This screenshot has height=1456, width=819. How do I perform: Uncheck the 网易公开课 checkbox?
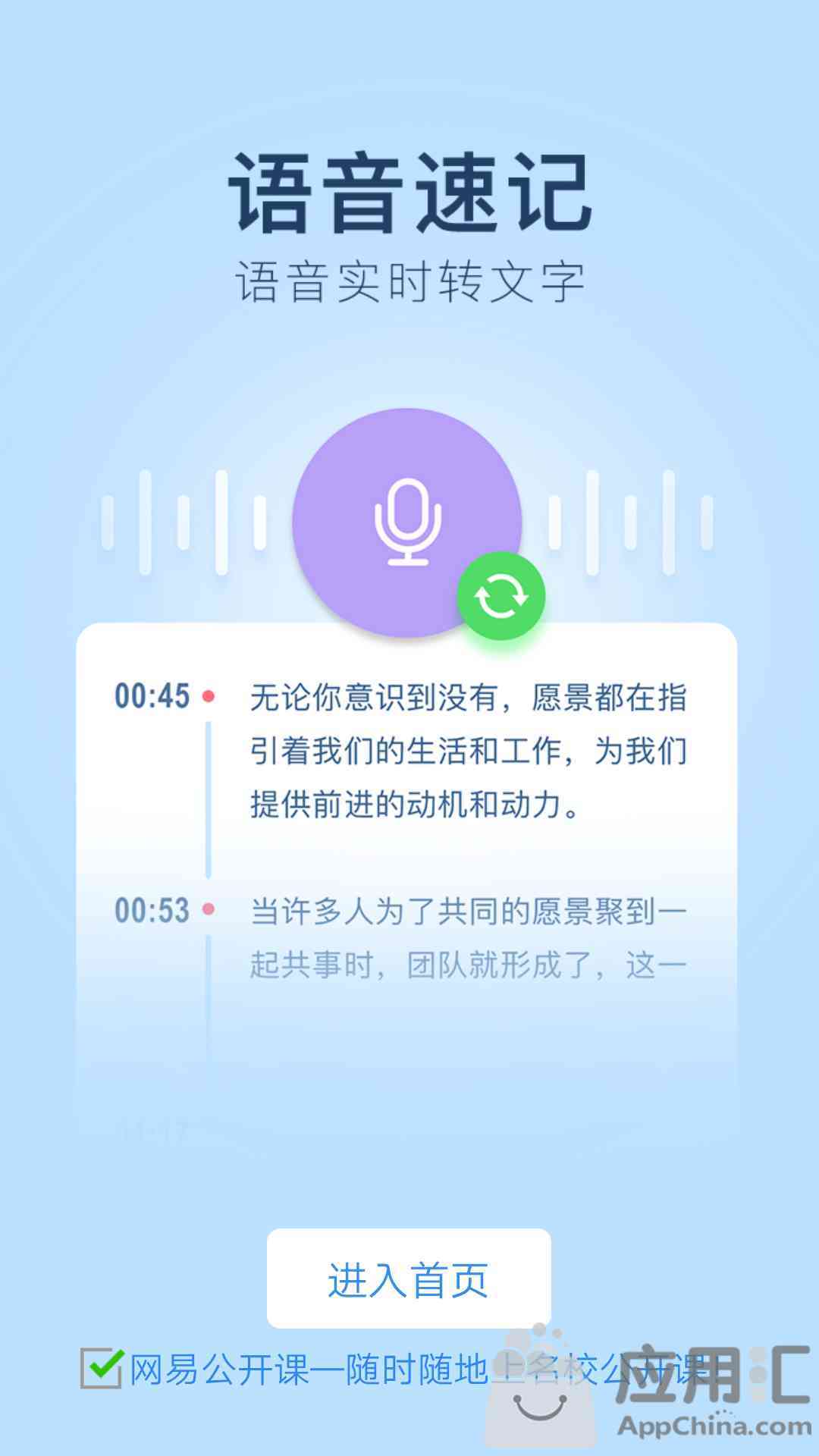pyautogui.click(x=102, y=1368)
